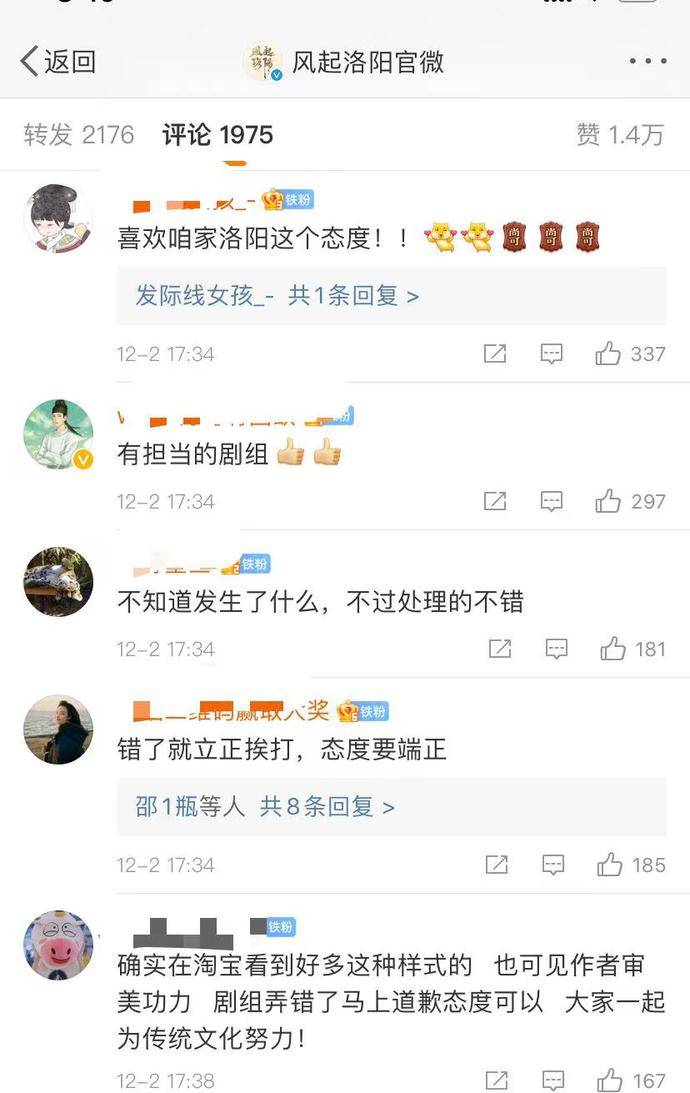The width and height of the screenshot is (690, 1093).
Task: Open the avatar beside 有担当的剧组
Action: (x=58, y=435)
